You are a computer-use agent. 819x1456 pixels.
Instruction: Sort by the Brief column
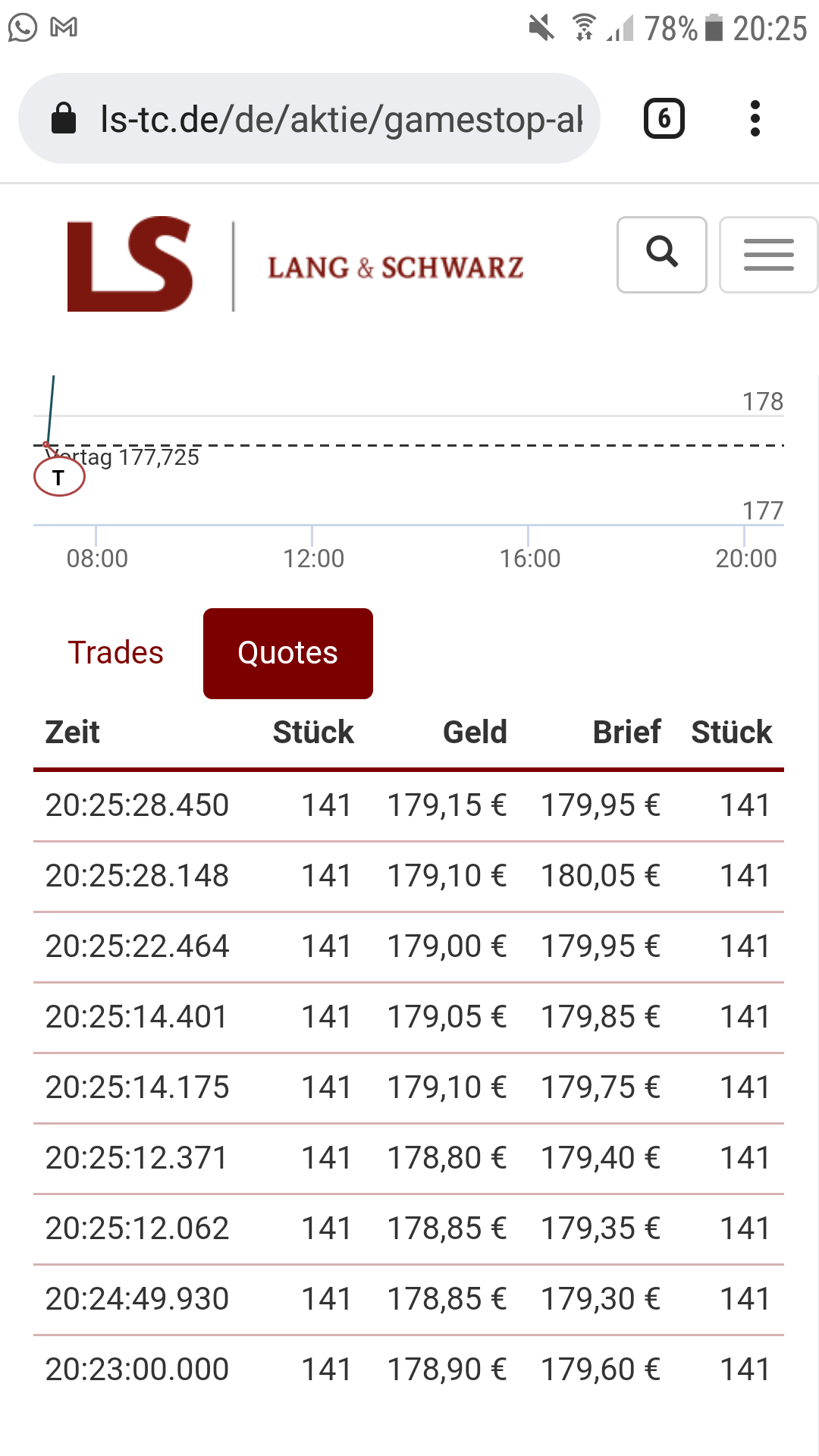point(626,732)
